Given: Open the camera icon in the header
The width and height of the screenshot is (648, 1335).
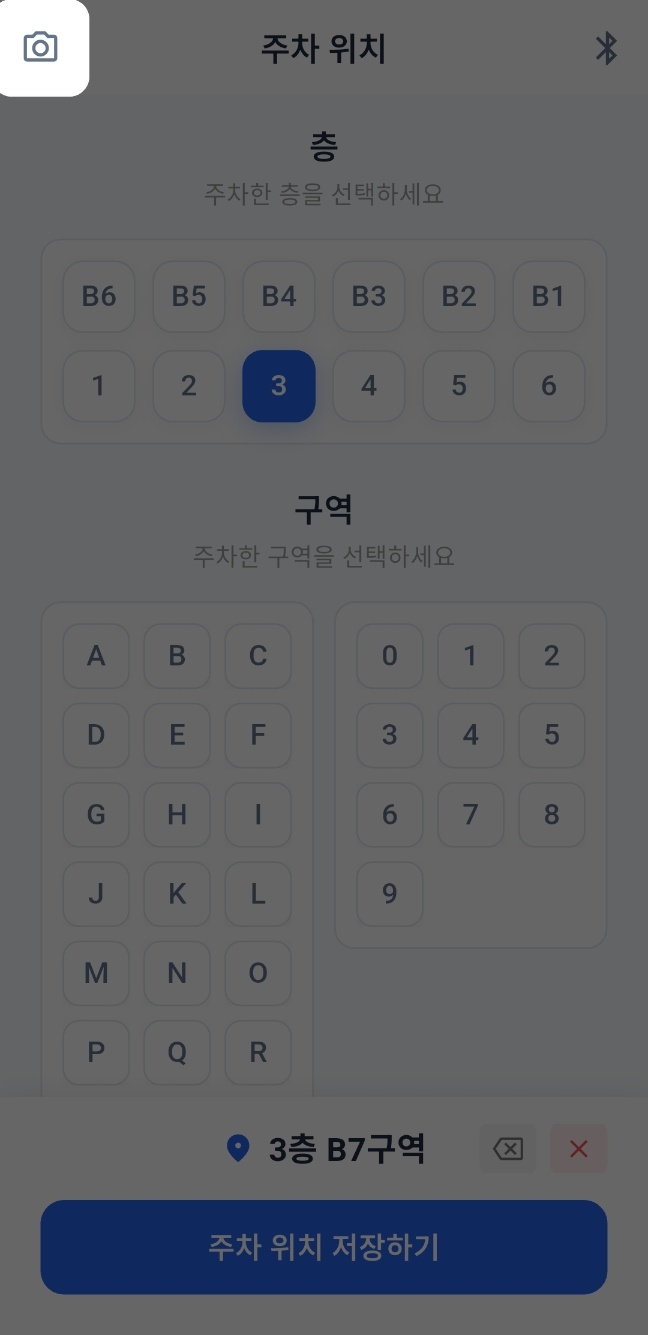Looking at the screenshot, I should [x=41, y=48].
